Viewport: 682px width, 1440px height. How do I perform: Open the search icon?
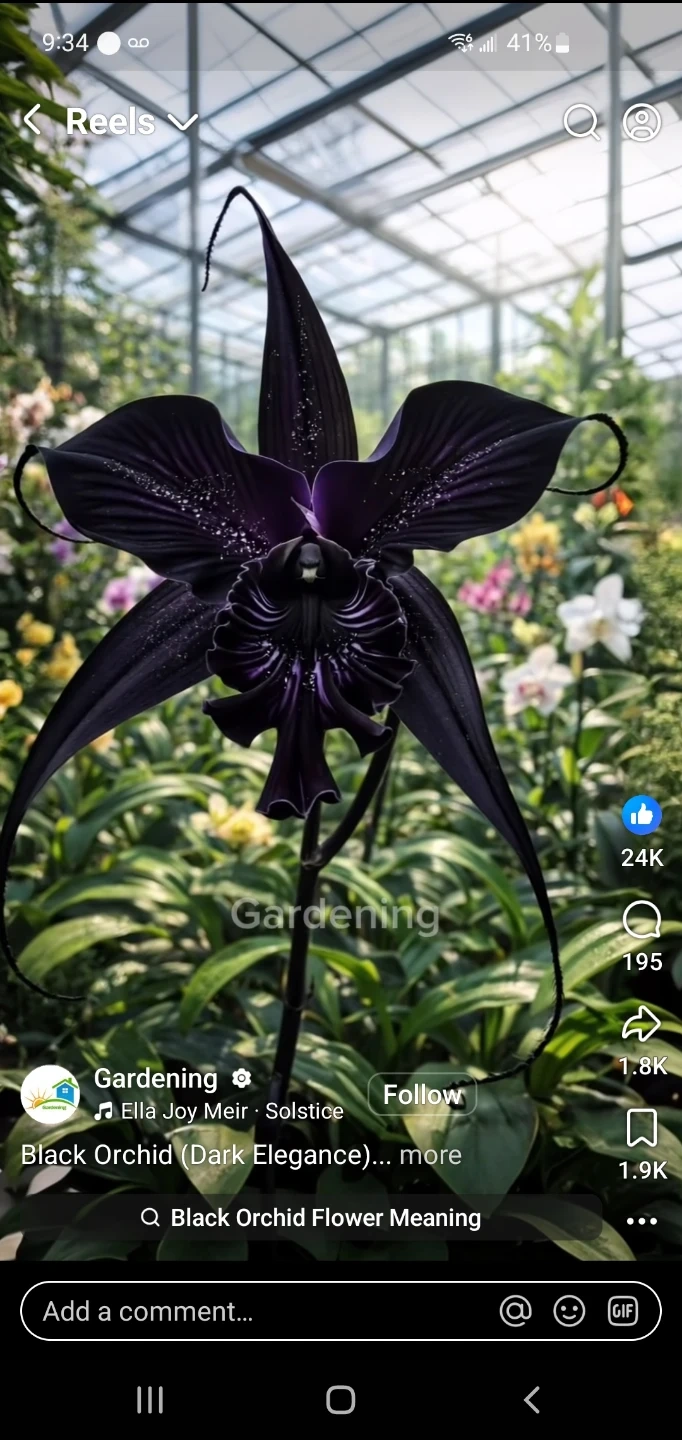click(582, 122)
